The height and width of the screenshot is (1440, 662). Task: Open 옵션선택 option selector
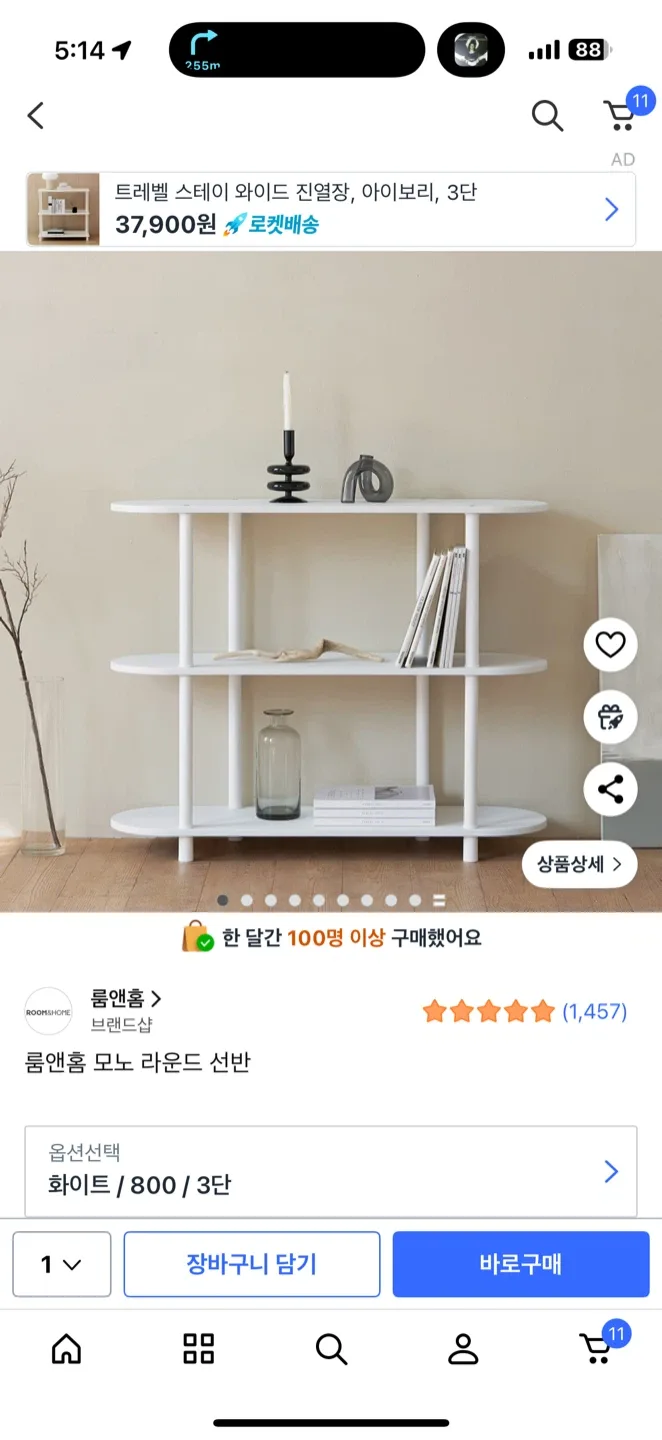tap(330, 1171)
